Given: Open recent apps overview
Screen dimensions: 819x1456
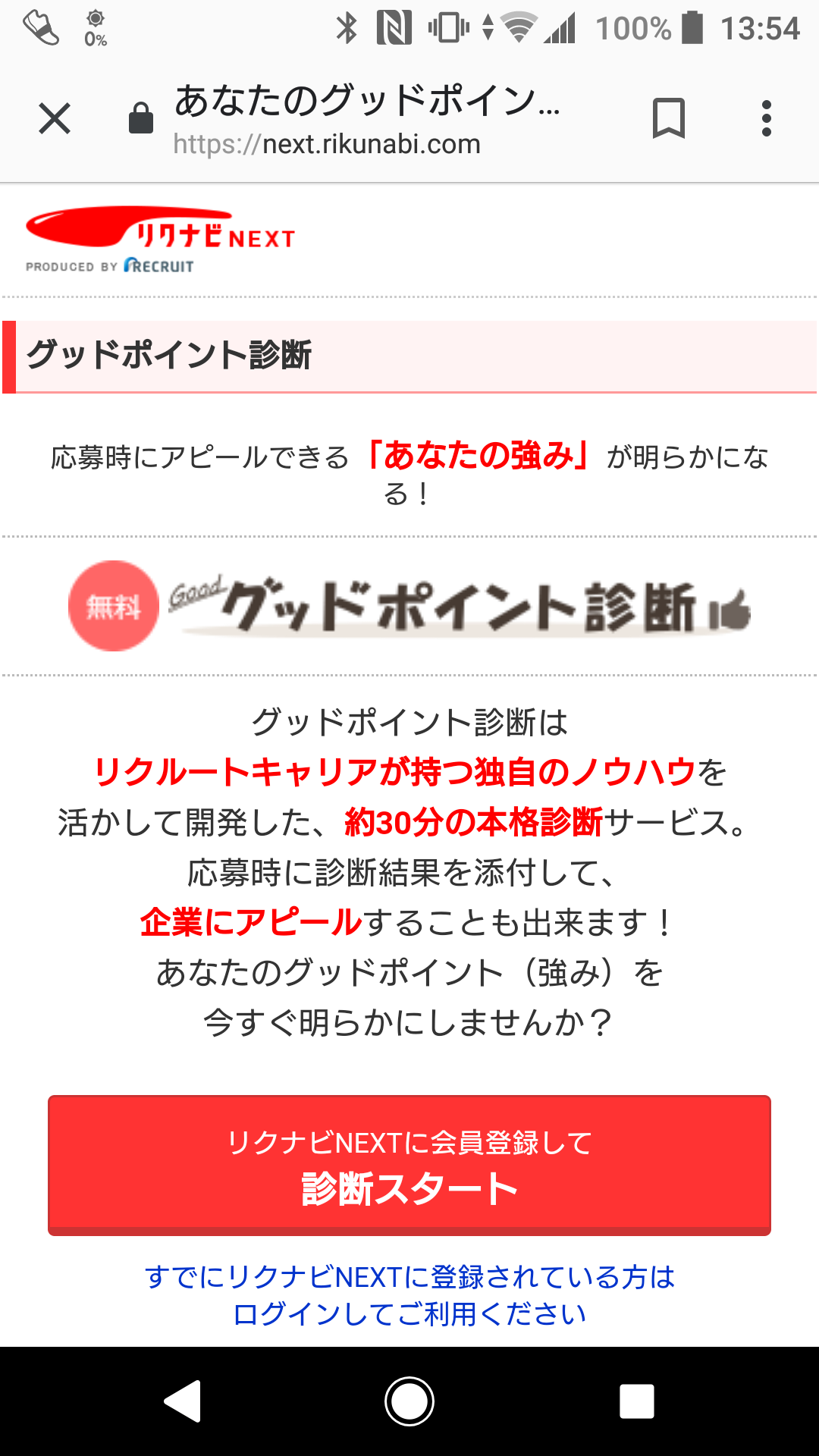Looking at the screenshot, I should [637, 1401].
